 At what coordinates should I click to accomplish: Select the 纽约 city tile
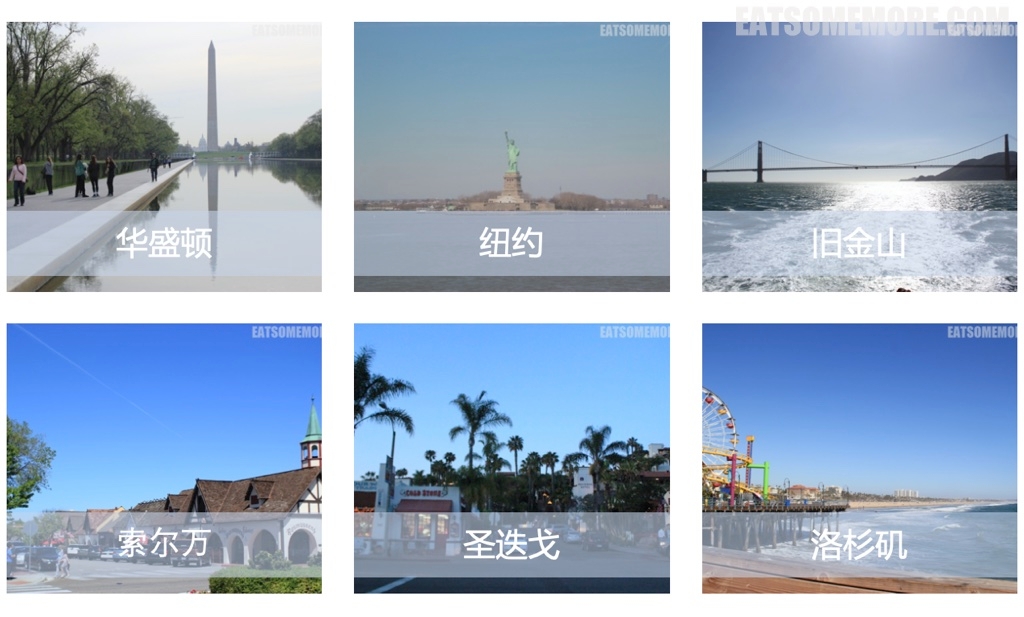[511, 157]
